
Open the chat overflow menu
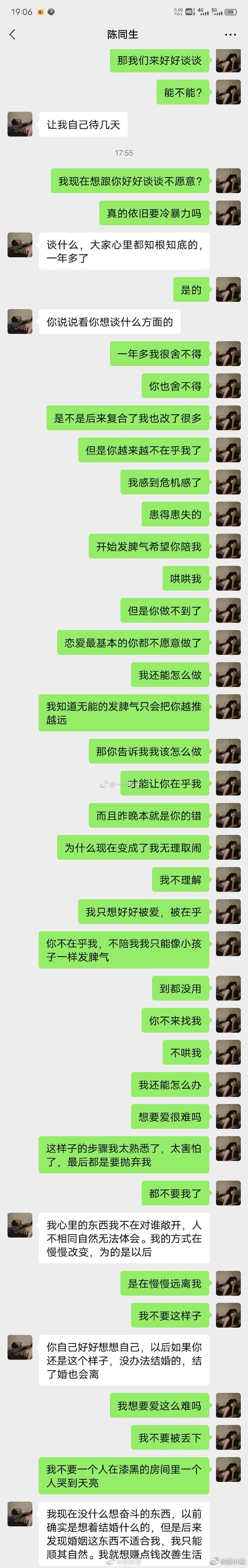tap(230, 35)
